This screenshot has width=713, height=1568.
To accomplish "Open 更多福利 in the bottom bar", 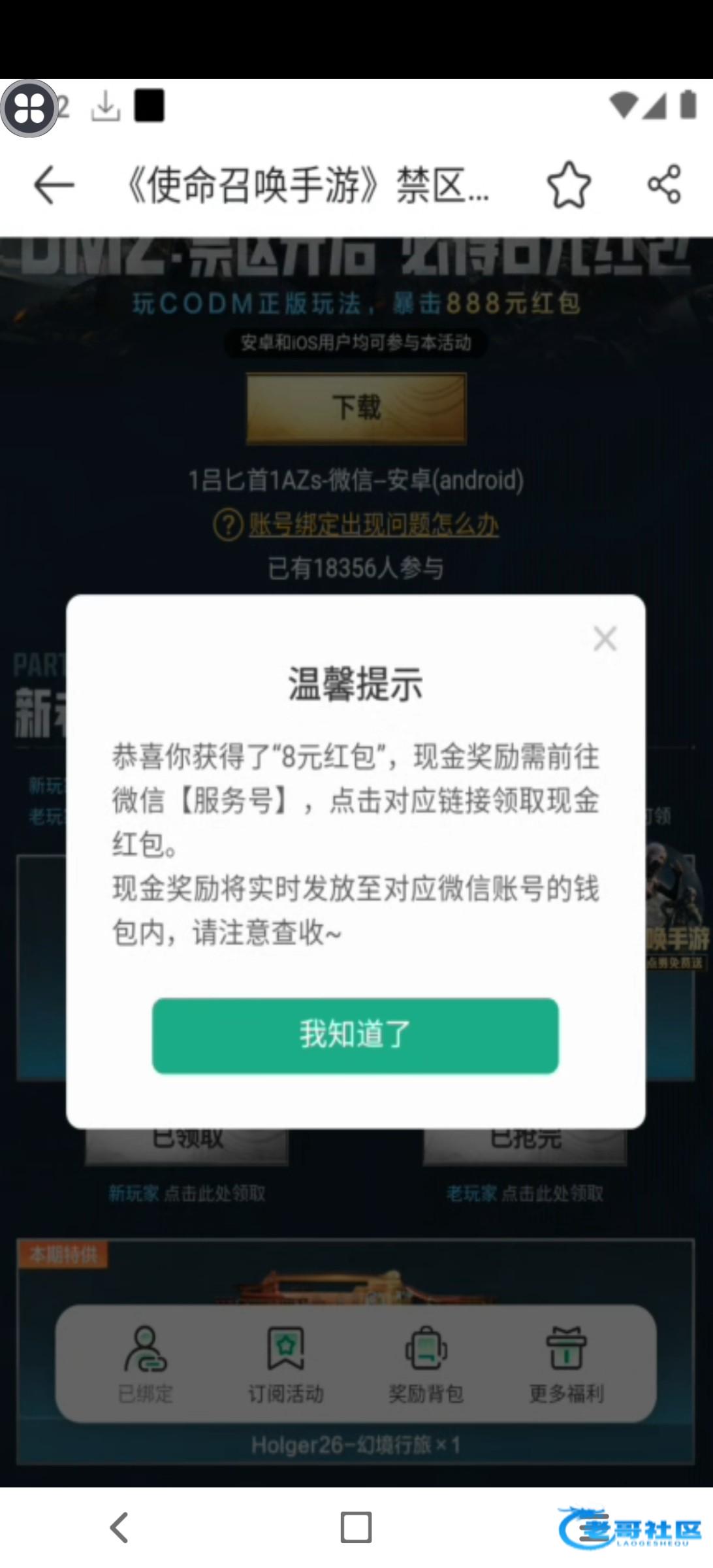I will pos(566,1365).
